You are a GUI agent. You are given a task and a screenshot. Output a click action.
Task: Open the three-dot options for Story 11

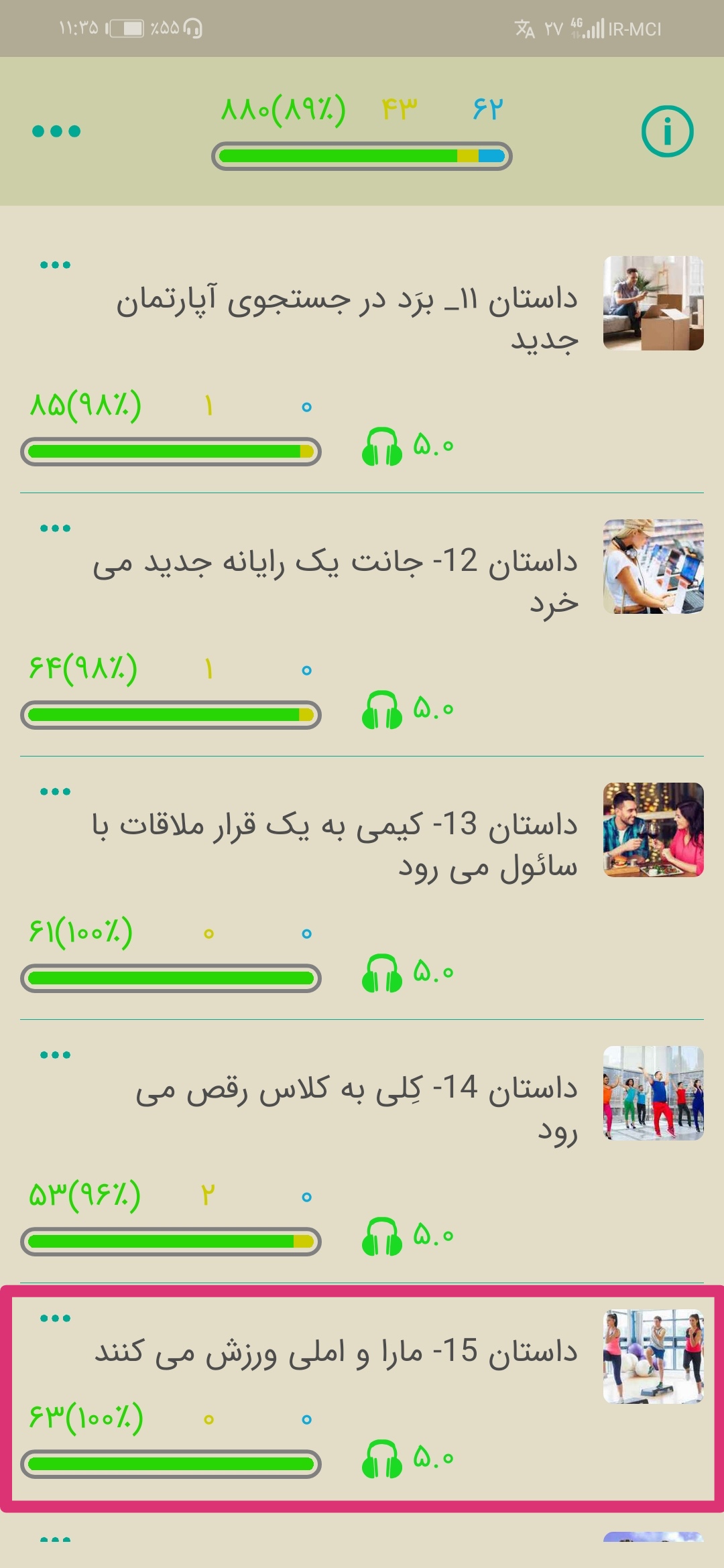(55, 265)
